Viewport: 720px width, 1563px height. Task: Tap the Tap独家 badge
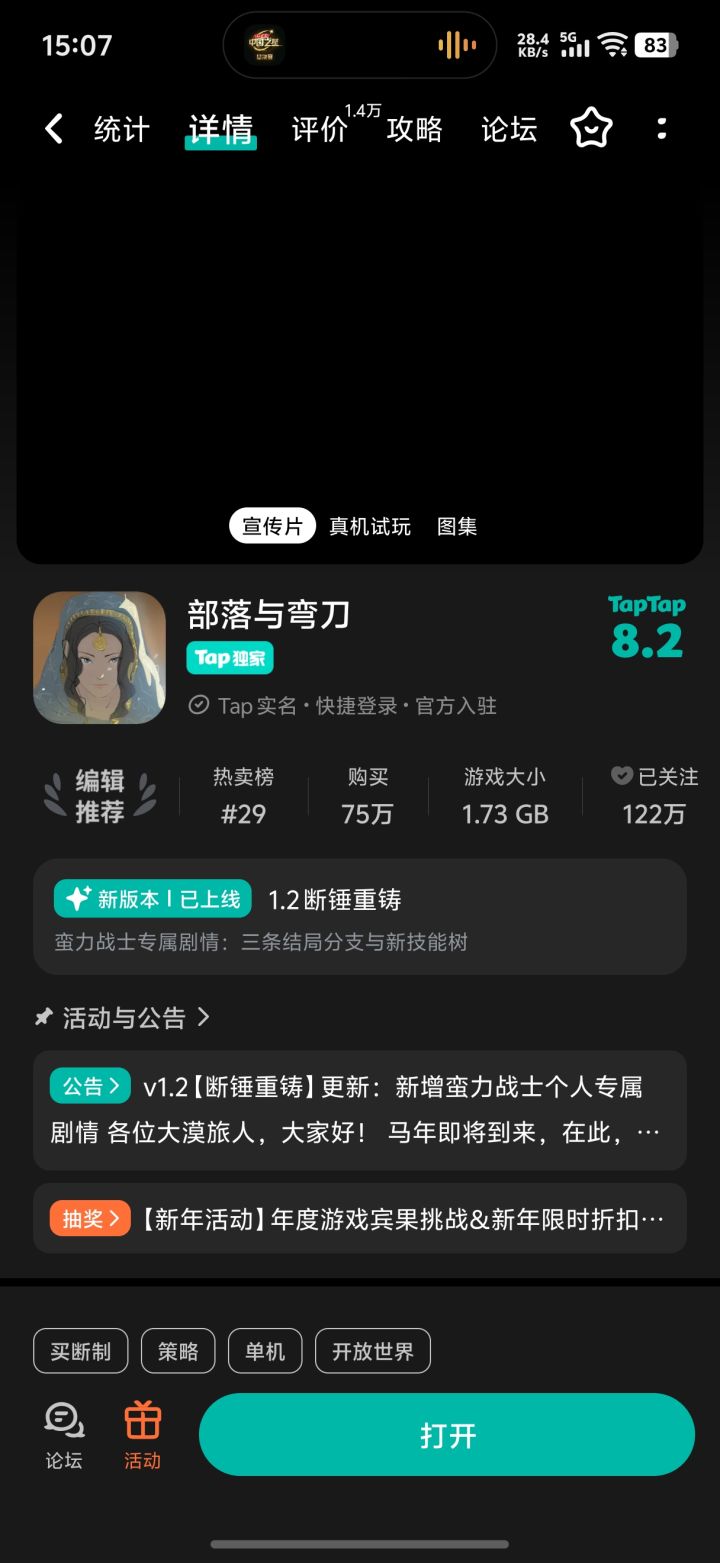coord(229,658)
